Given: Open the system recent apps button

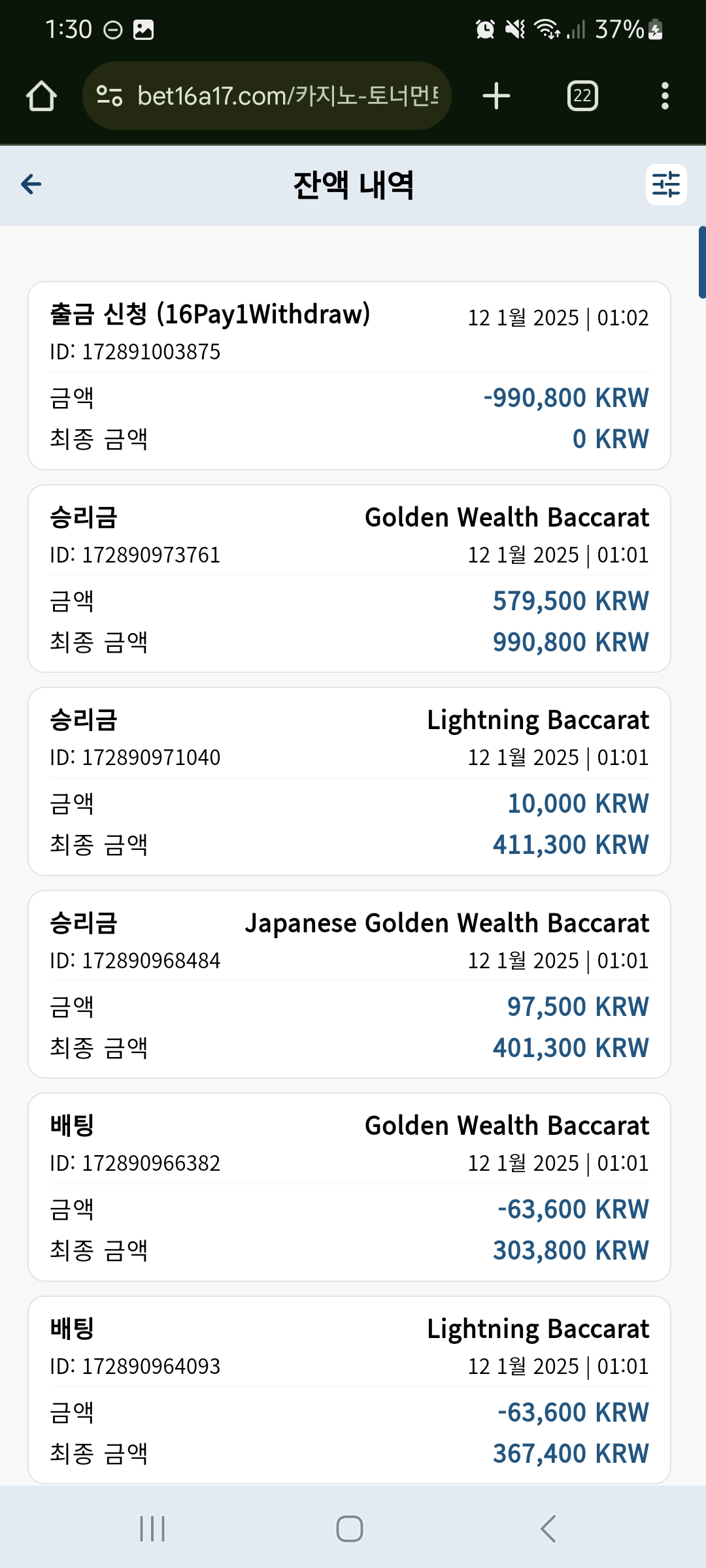Looking at the screenshot, I should pos(152,1529).
